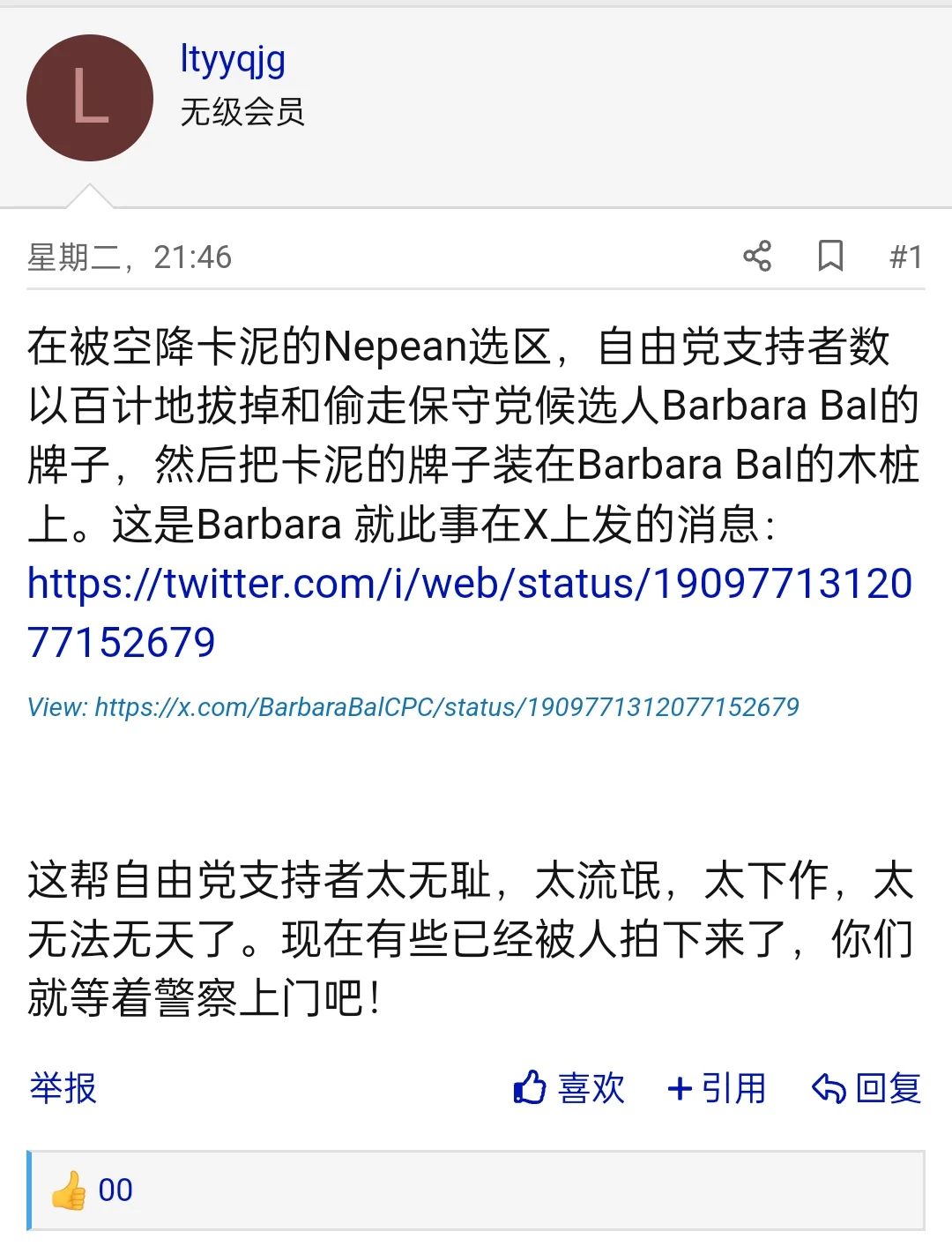View who liked via 00
Image resolution: width=952 pixels, height=1246 pixels.
(x=115, y=1190)
